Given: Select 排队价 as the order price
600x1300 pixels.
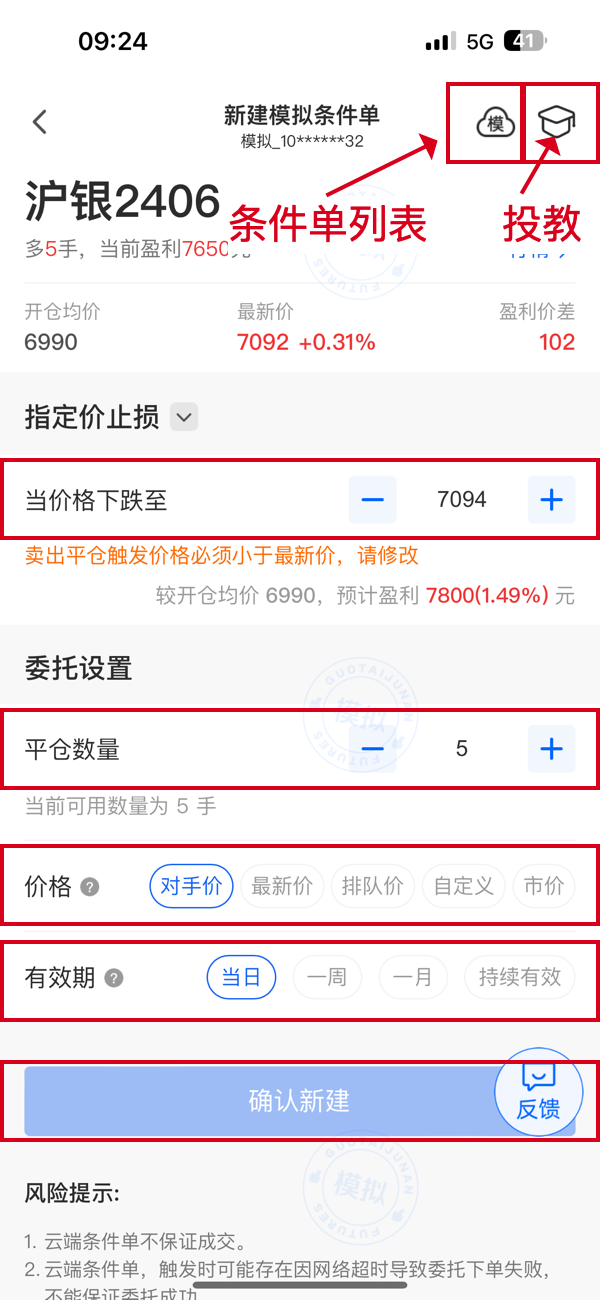Looking at the screenshot, I should click(x=372, y=886).
